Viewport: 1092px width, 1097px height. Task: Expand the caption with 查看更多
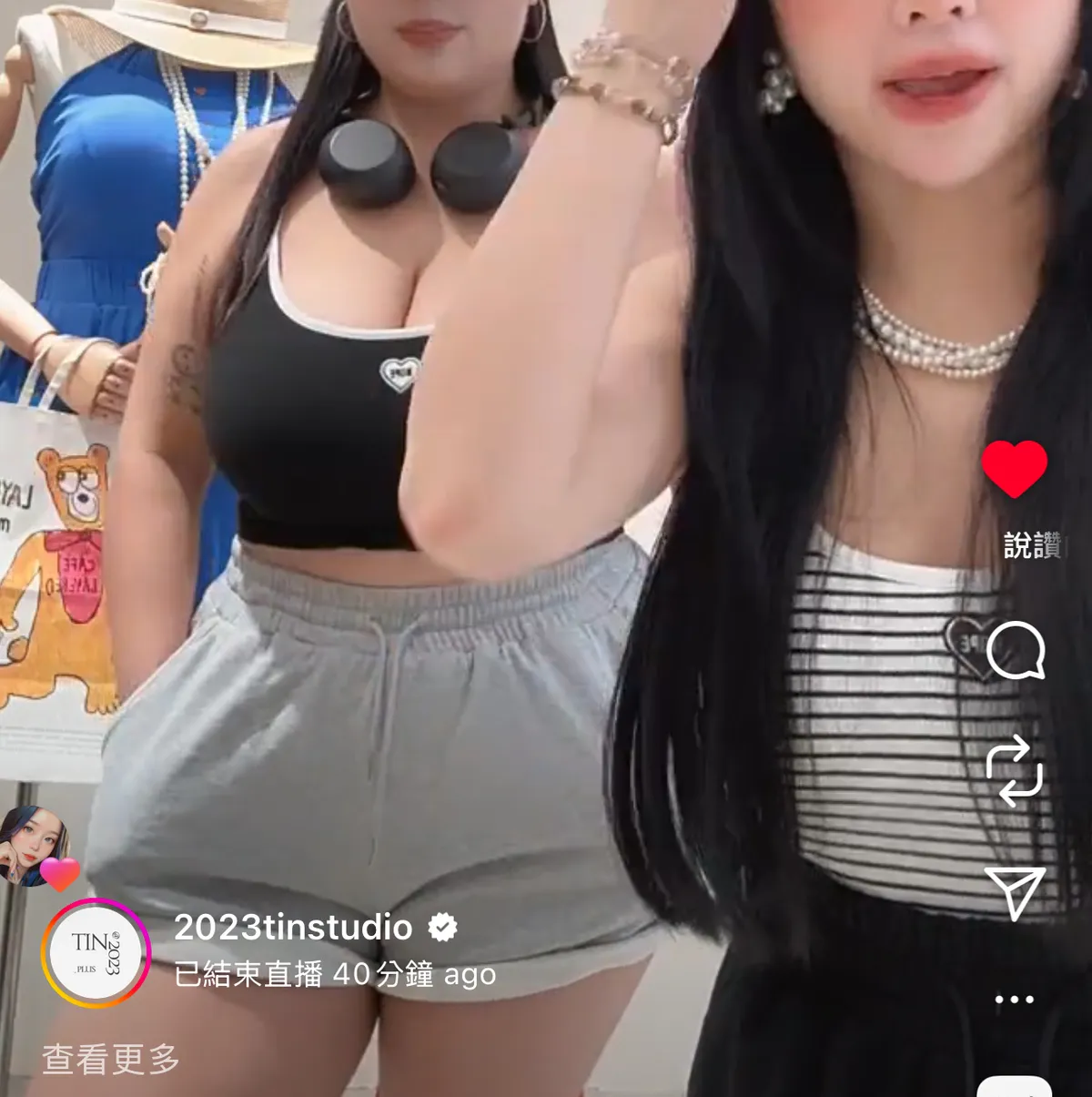(110, 1059)
